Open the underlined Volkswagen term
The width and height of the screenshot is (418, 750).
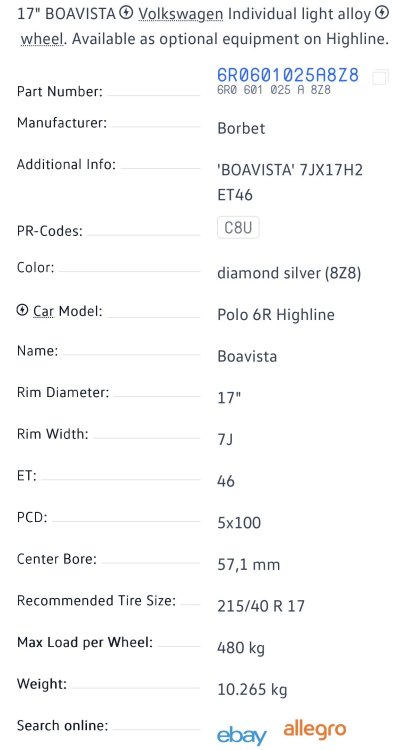(x=181, y=14)
